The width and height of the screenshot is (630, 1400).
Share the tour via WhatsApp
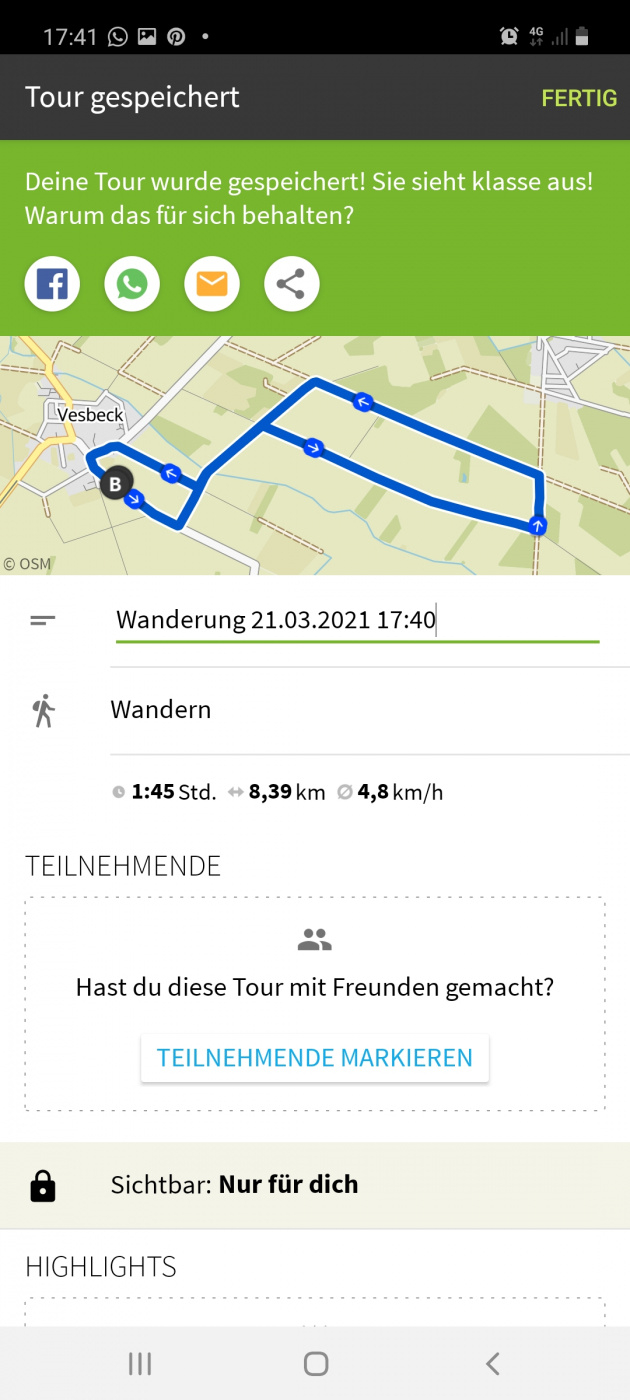pos(132,285)
